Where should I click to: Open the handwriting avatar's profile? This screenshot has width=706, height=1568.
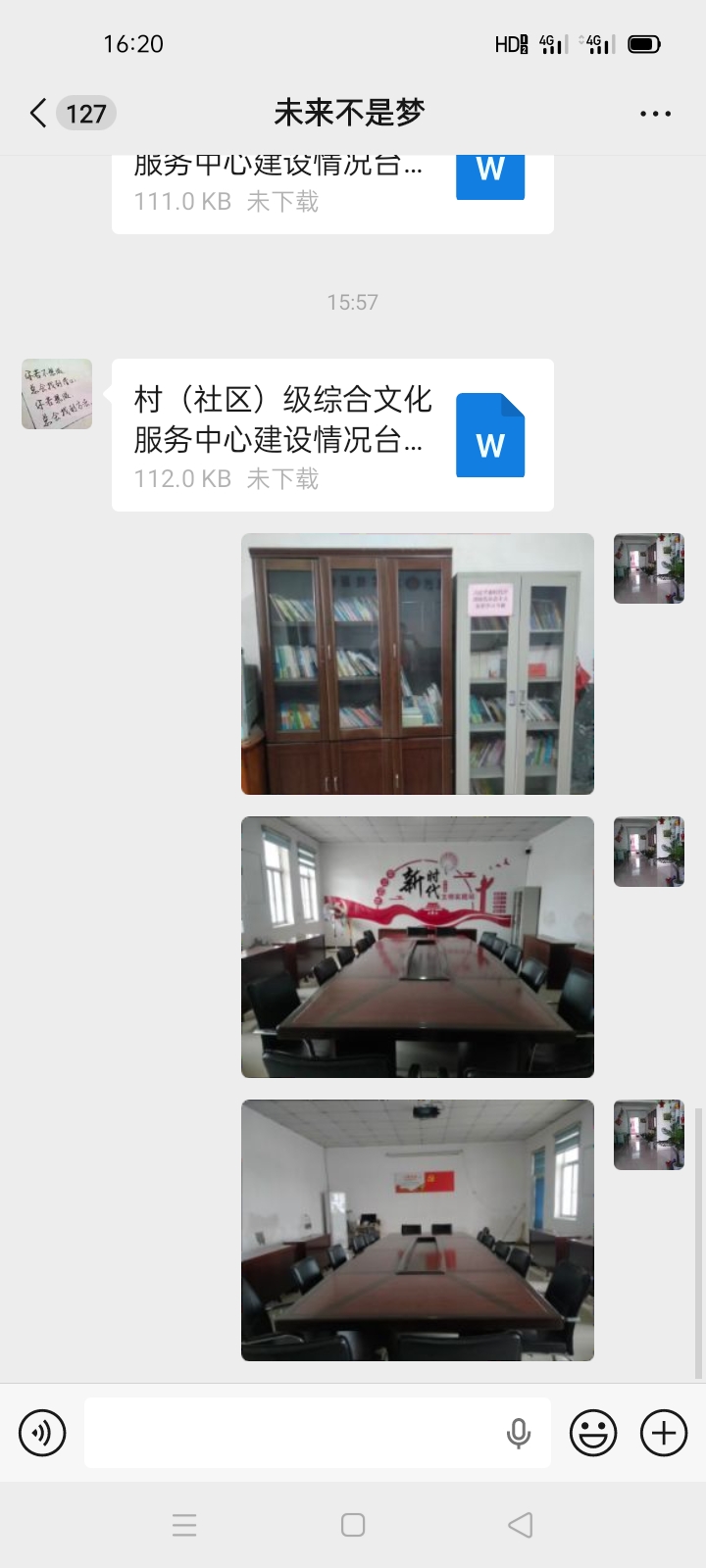(57, 394)
